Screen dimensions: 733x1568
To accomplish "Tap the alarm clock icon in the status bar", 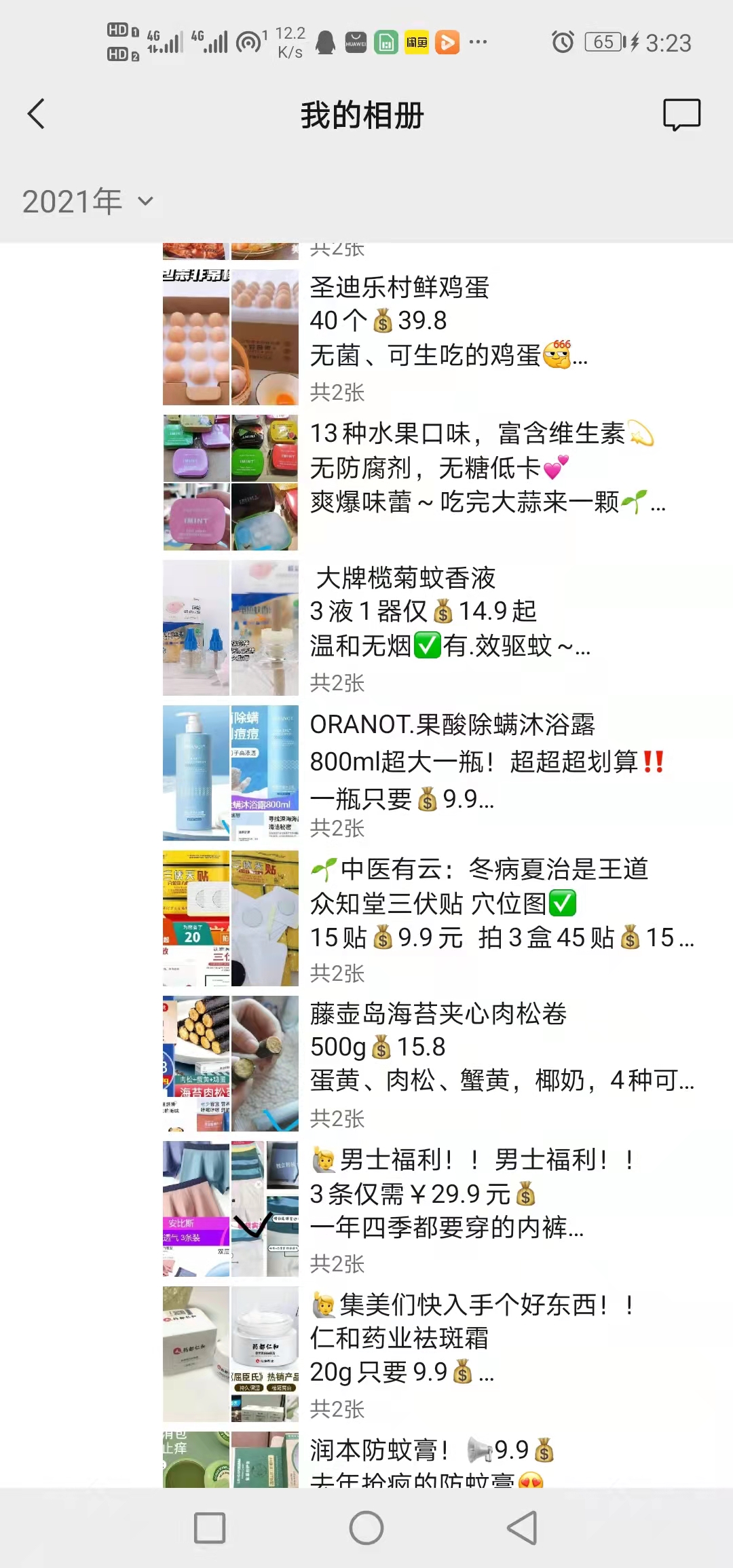I will 563,42.
